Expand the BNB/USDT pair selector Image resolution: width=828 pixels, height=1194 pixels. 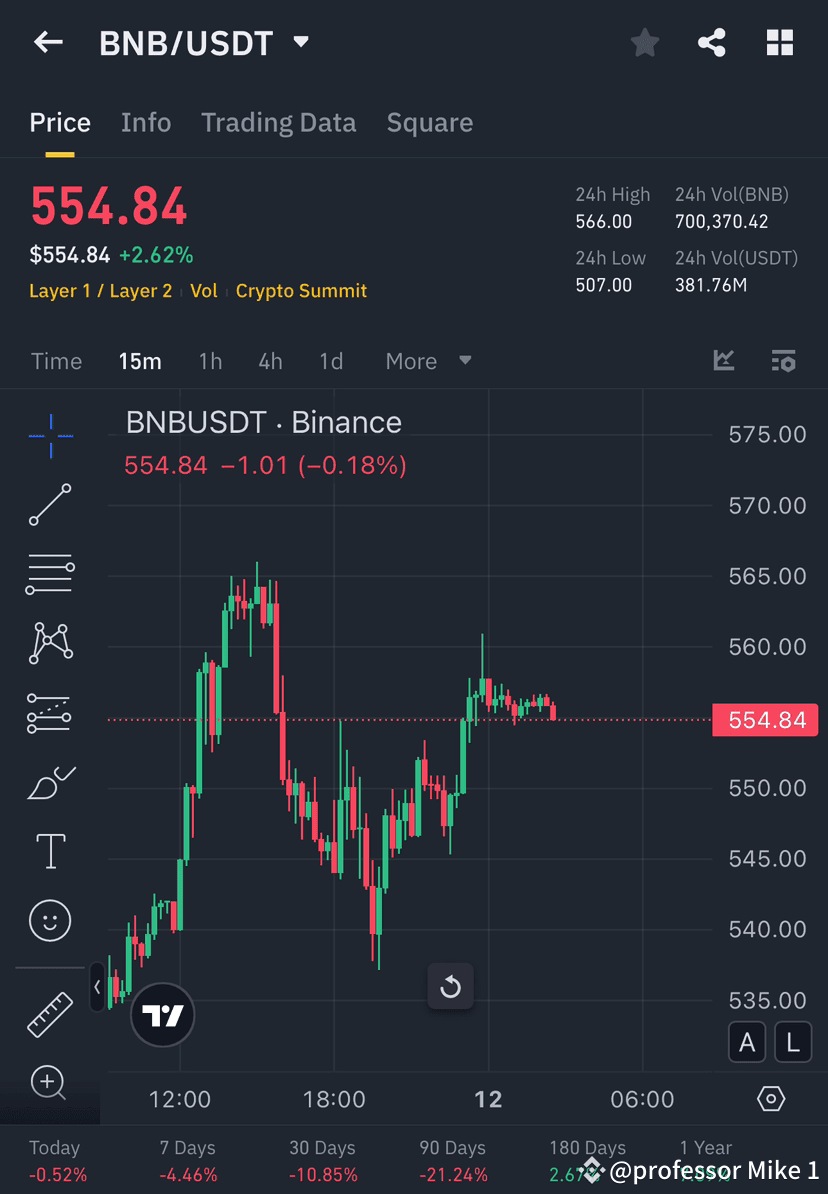[x=299, y=42]
